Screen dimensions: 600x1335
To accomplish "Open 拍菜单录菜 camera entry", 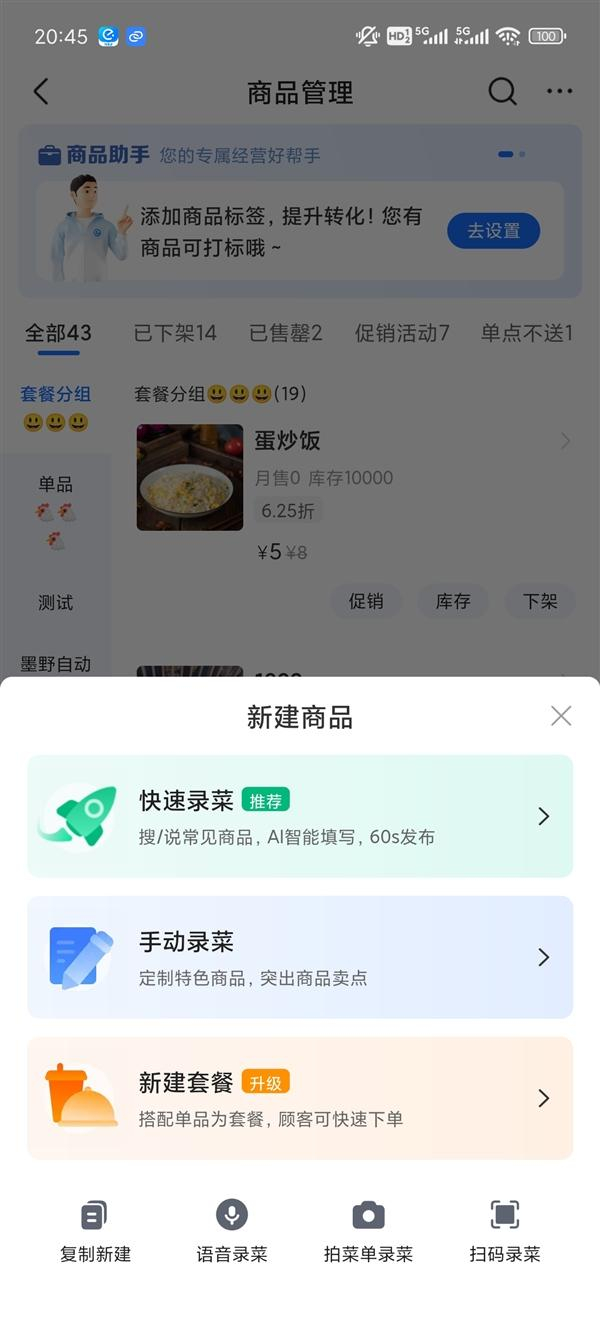I will [368, 1231].
